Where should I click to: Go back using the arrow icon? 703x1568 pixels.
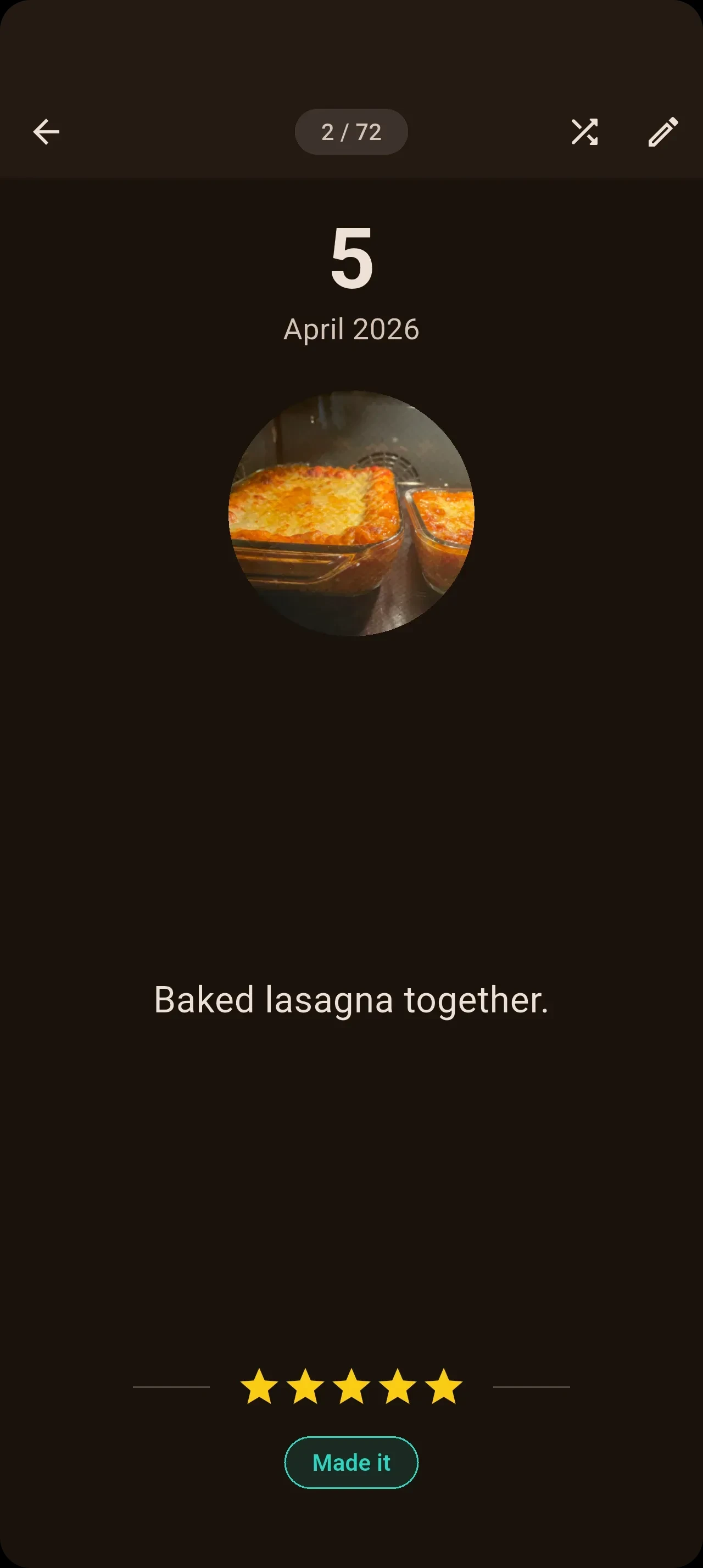[x=46, y=131]
